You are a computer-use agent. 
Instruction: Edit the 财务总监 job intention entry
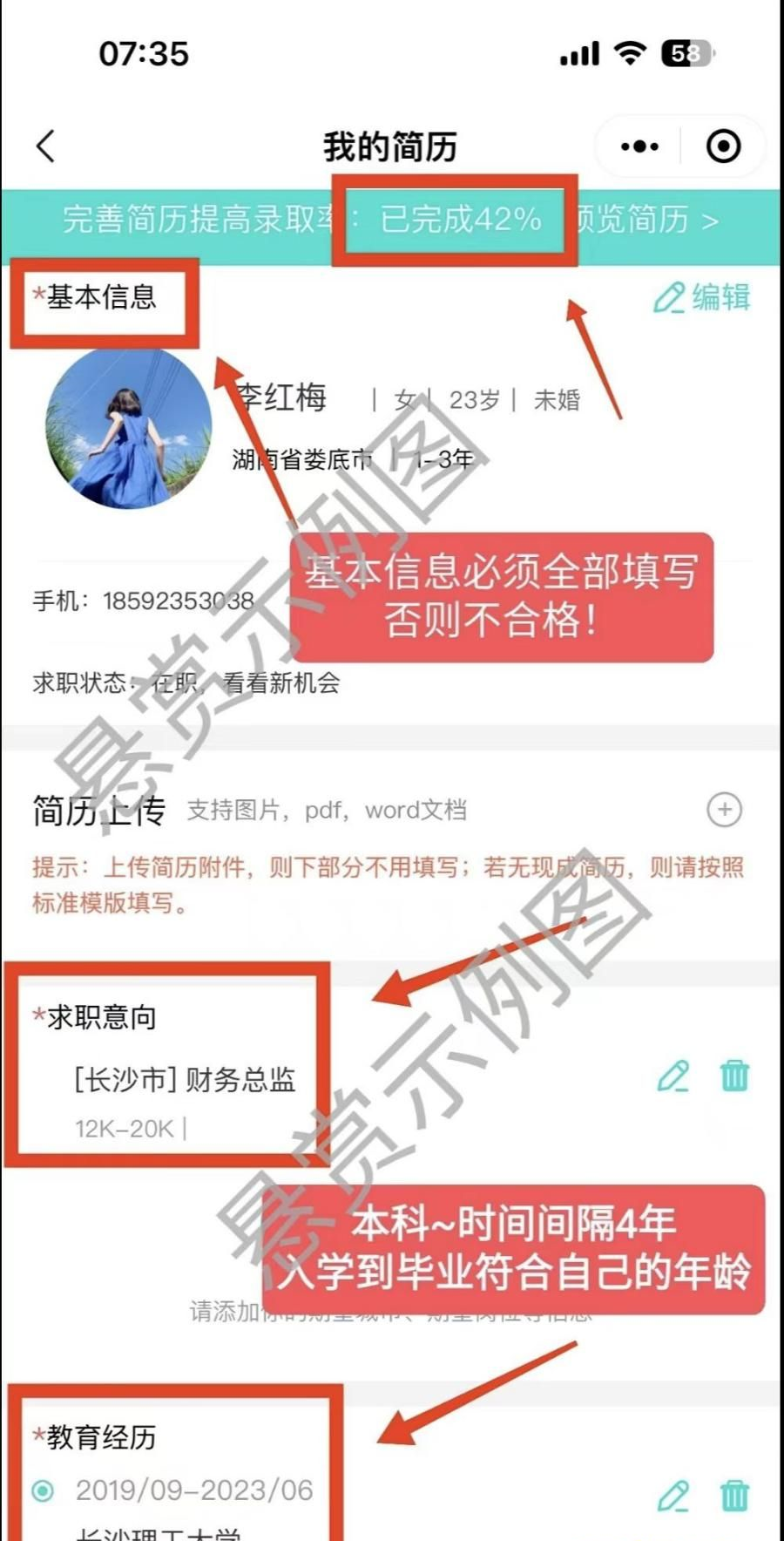[x=672, y=1076]
